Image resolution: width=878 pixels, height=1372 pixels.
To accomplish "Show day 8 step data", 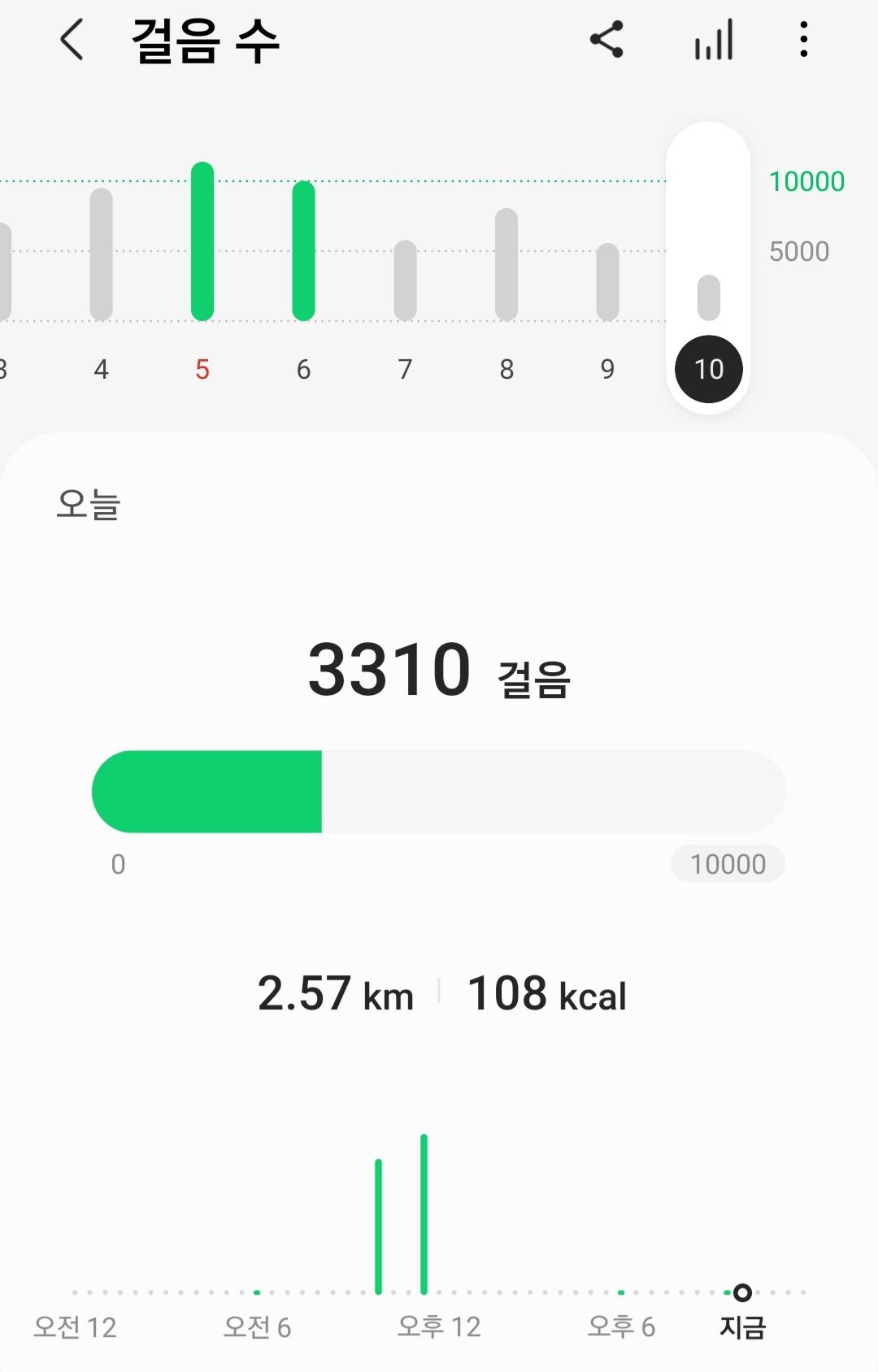I will click(506, 369).
